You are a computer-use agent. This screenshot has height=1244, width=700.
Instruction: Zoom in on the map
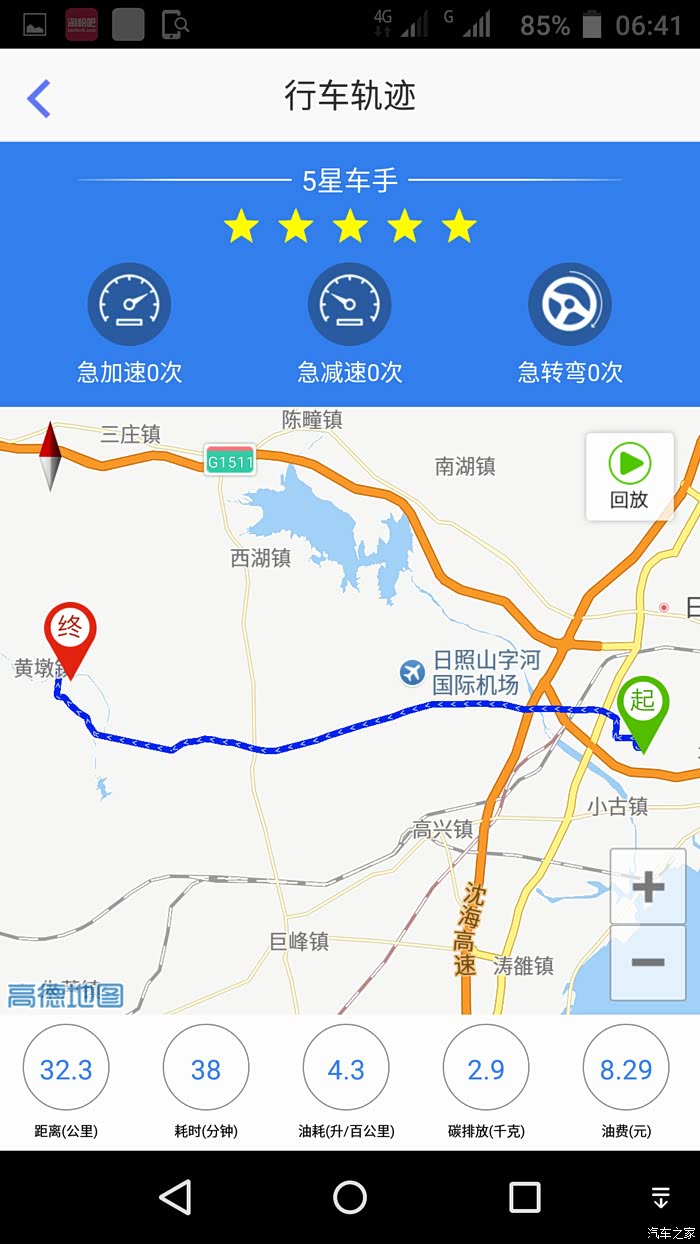click(x=648, y=887)
